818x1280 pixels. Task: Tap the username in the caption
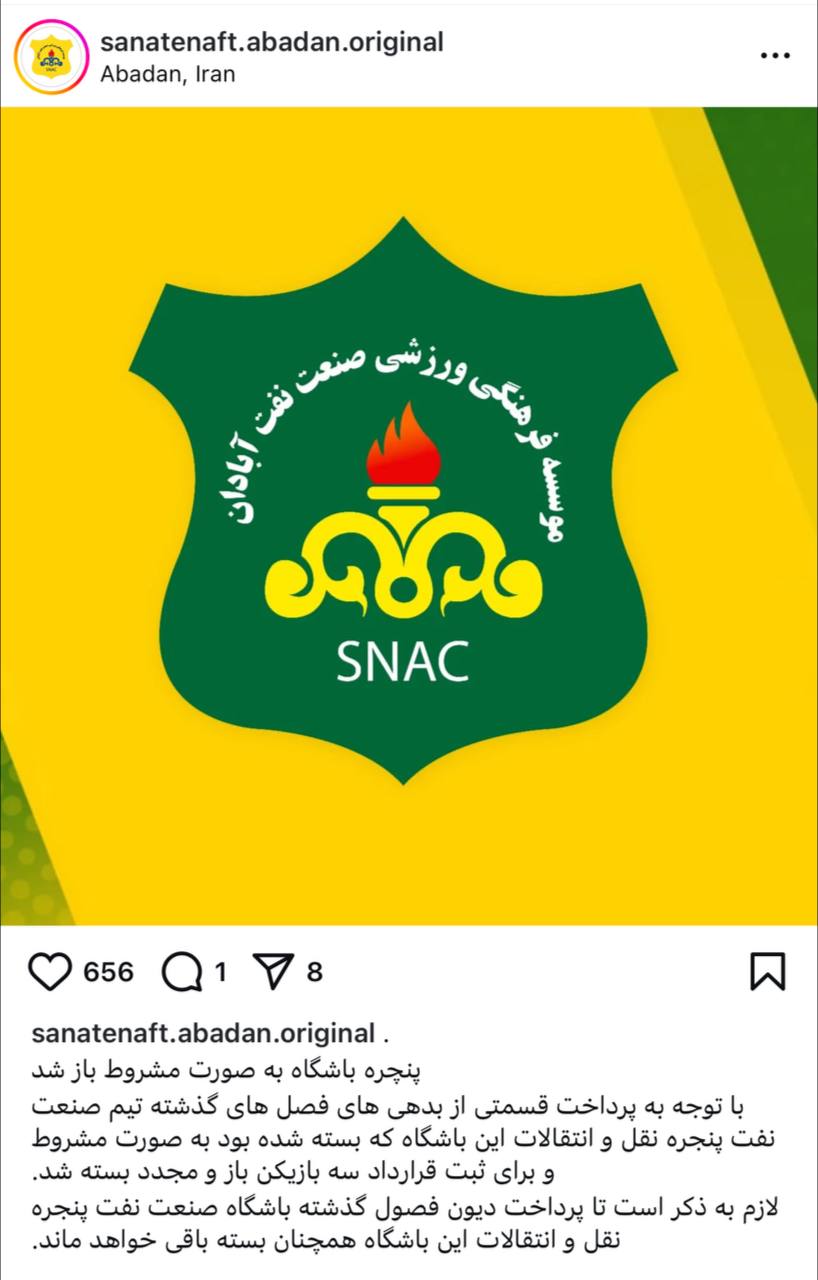tap(203, 1033)
